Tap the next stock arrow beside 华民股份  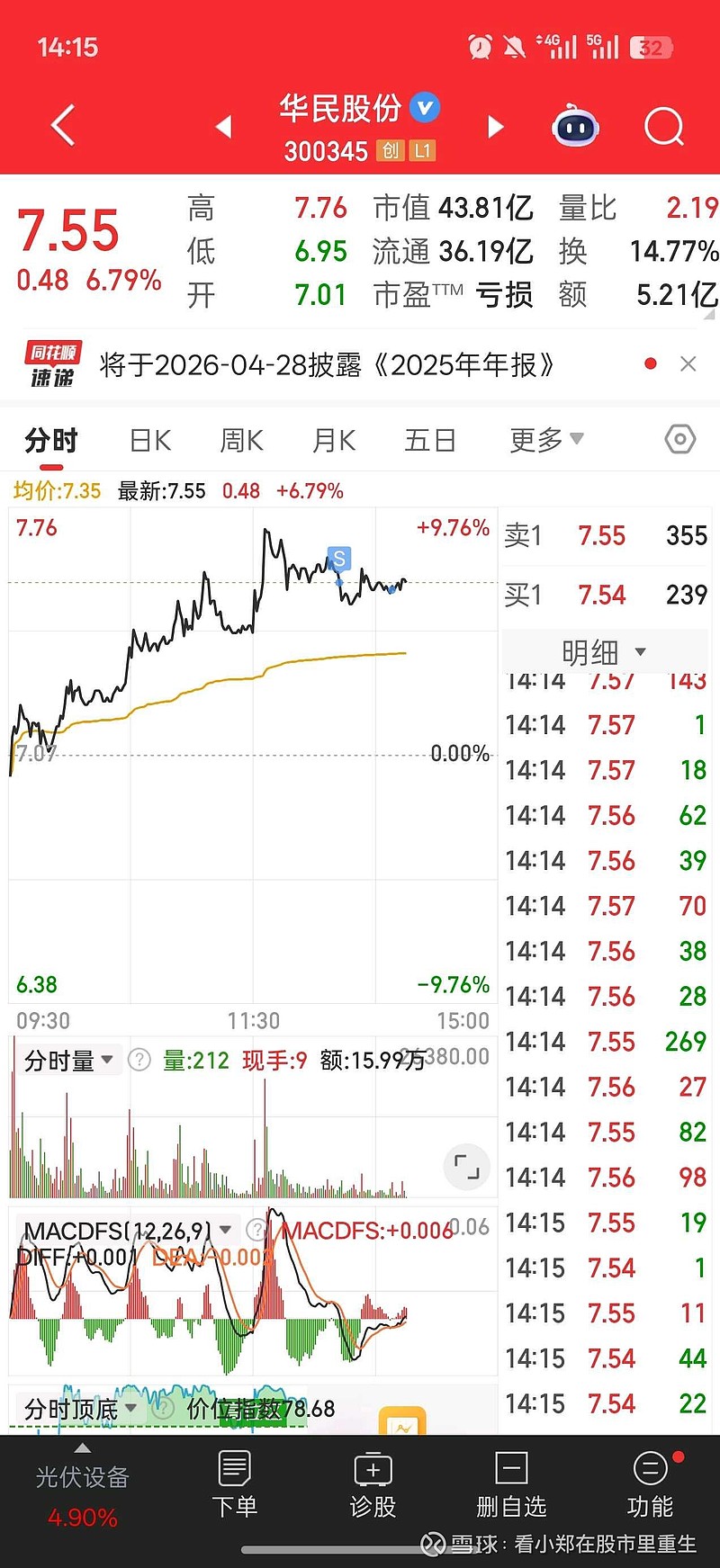coord(495,127)
